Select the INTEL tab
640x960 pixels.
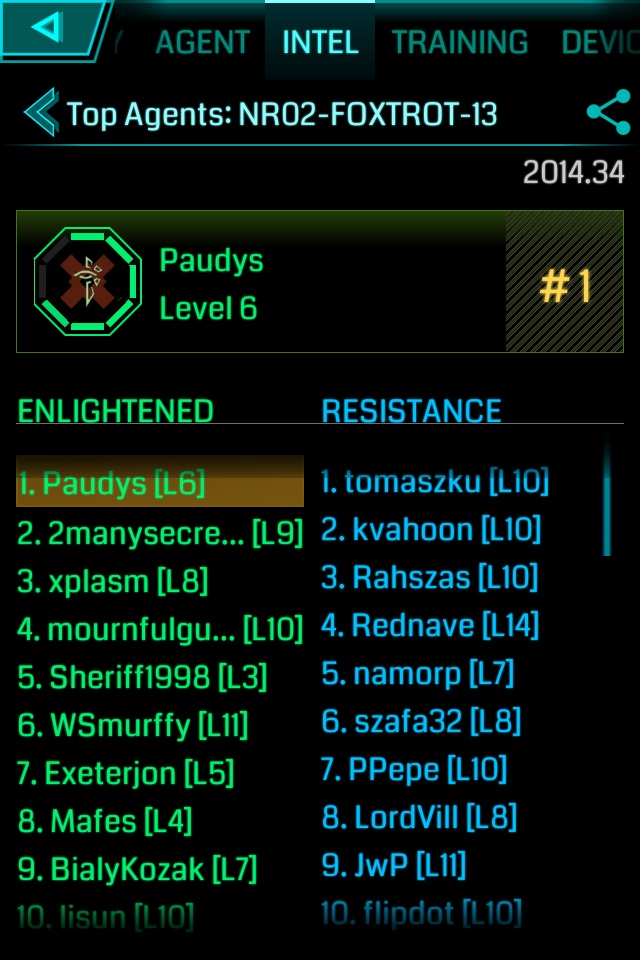coord(320,42)
